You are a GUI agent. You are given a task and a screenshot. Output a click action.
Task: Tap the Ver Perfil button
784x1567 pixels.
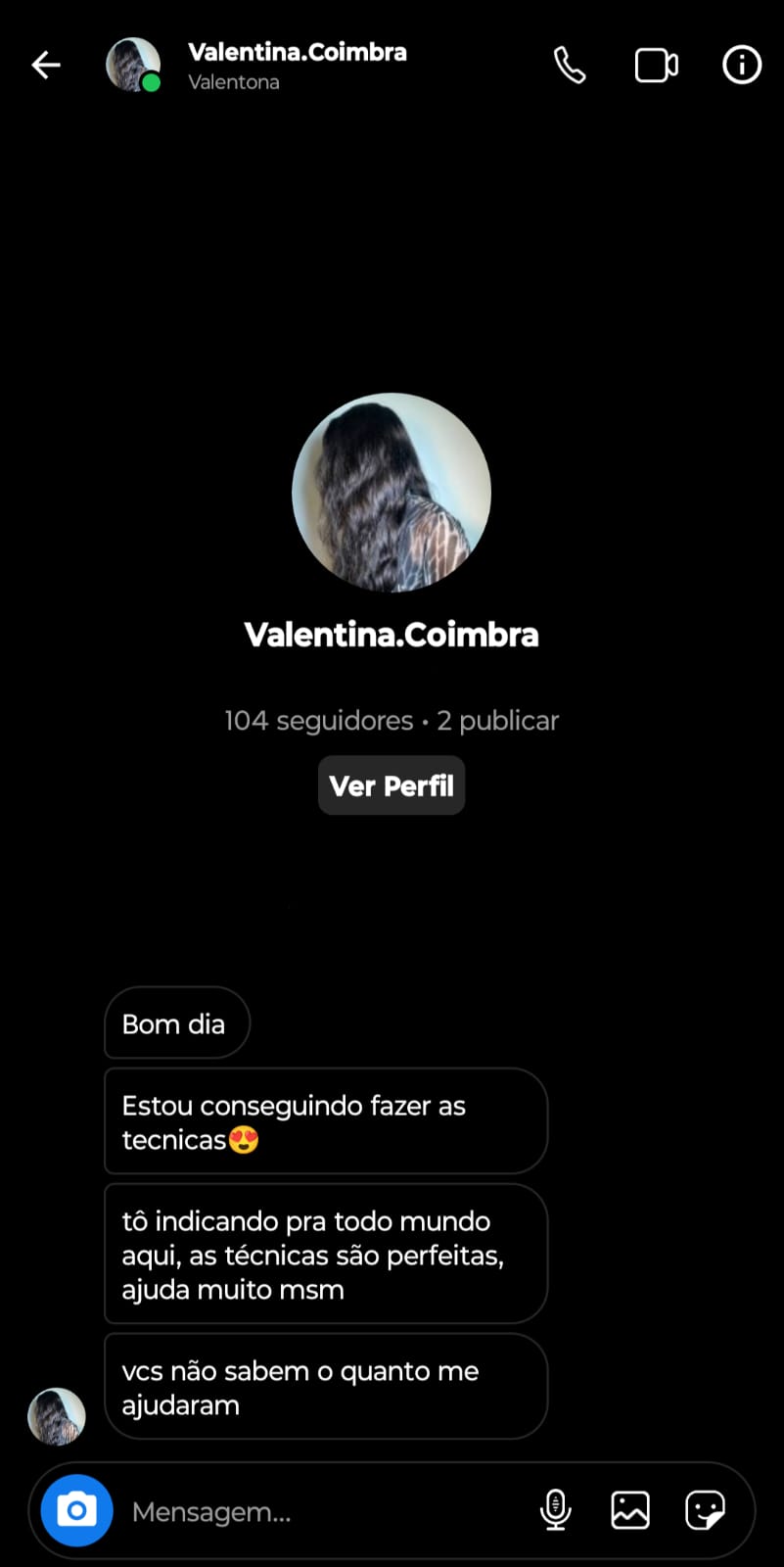pos(392,785)
